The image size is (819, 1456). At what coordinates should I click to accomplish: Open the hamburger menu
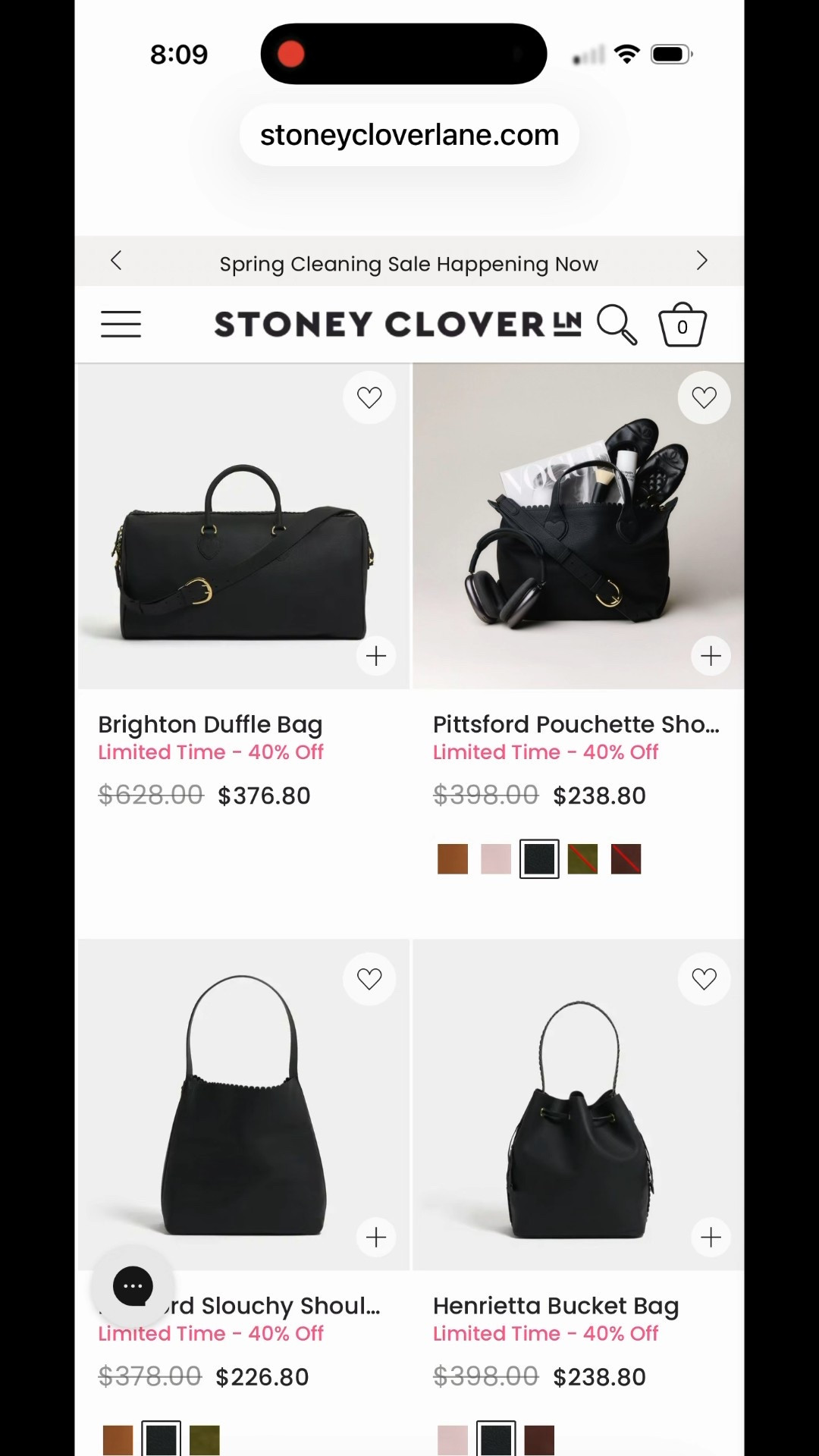(x=121, y=324)
